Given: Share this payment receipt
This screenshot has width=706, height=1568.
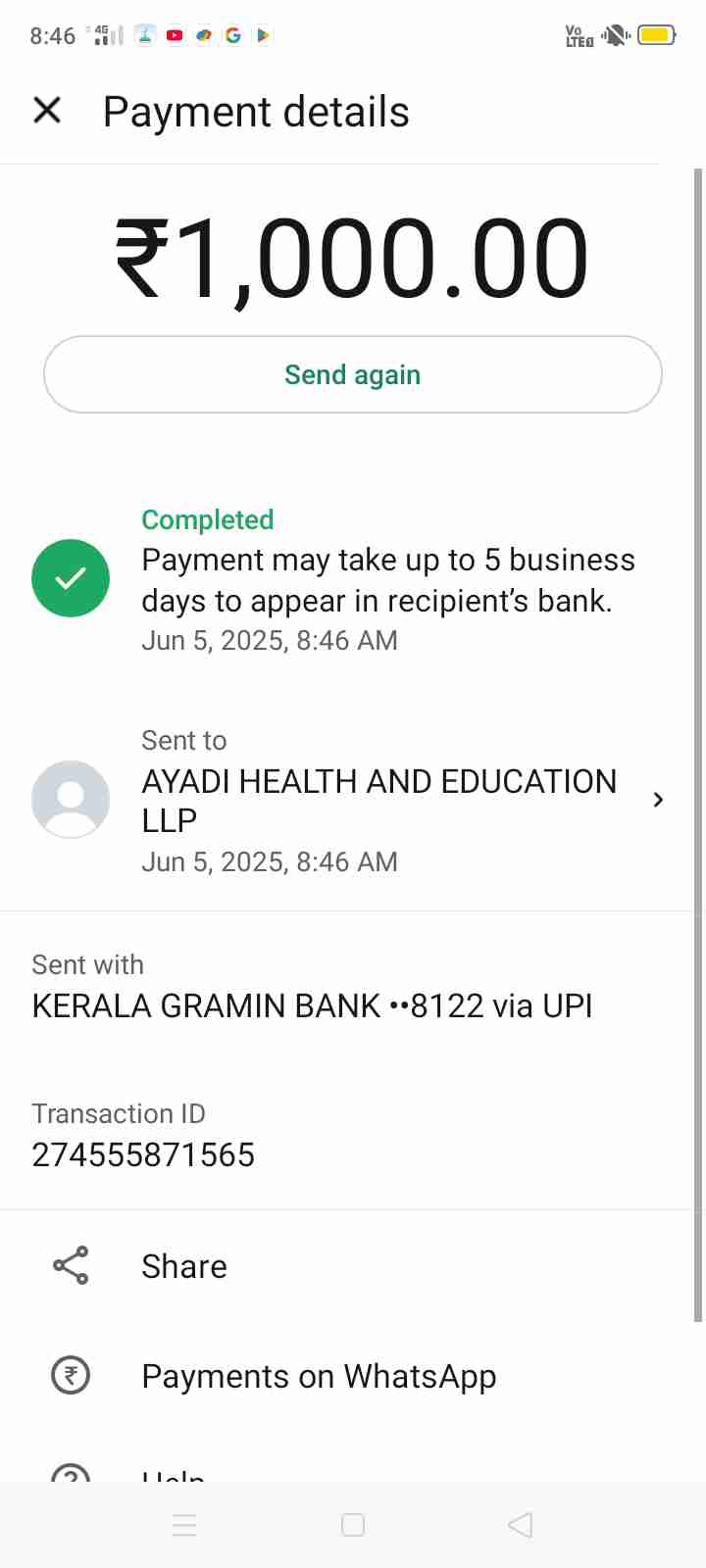Looking at the screenshot, I should (184, 1266).
